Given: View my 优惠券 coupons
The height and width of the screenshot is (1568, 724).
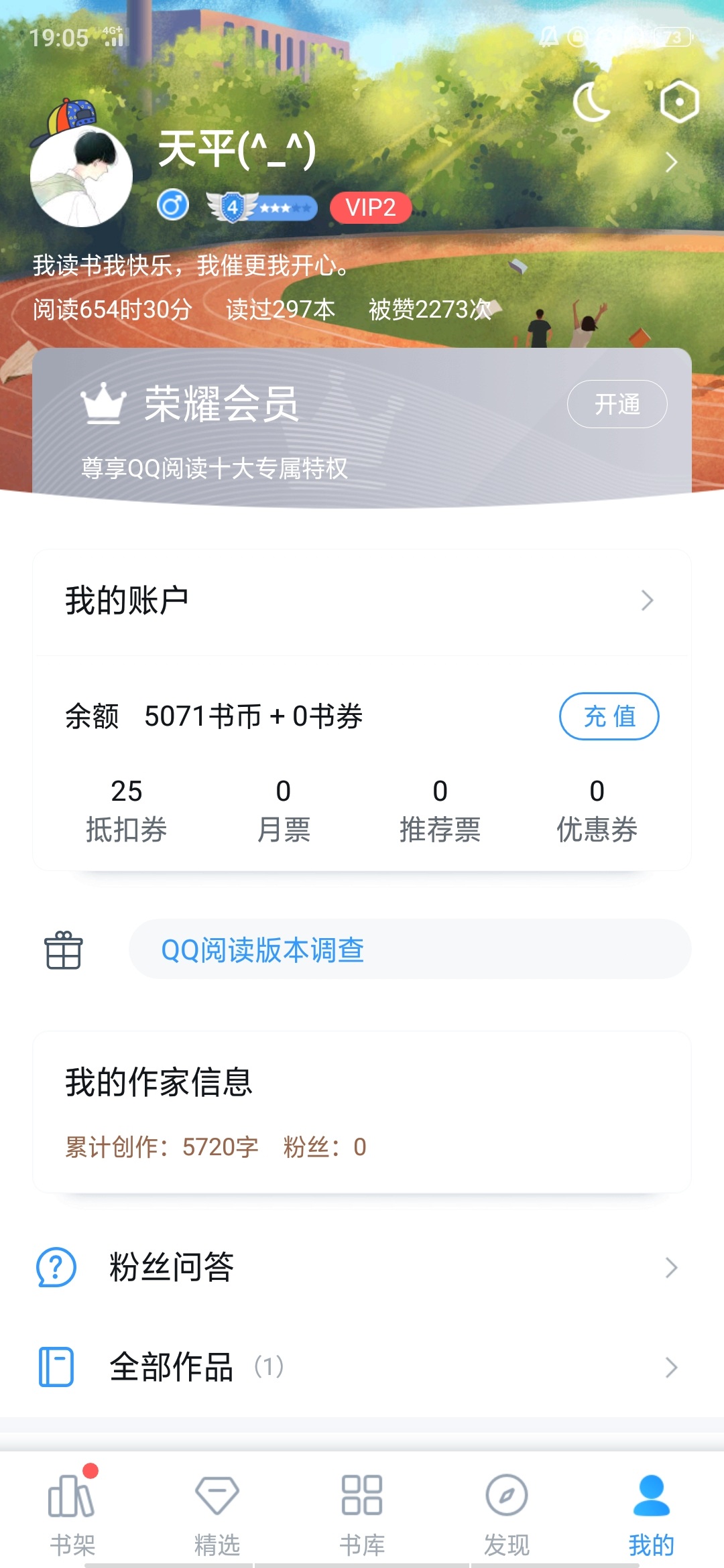Looking at the screenshot, I should tap(597, 810).
